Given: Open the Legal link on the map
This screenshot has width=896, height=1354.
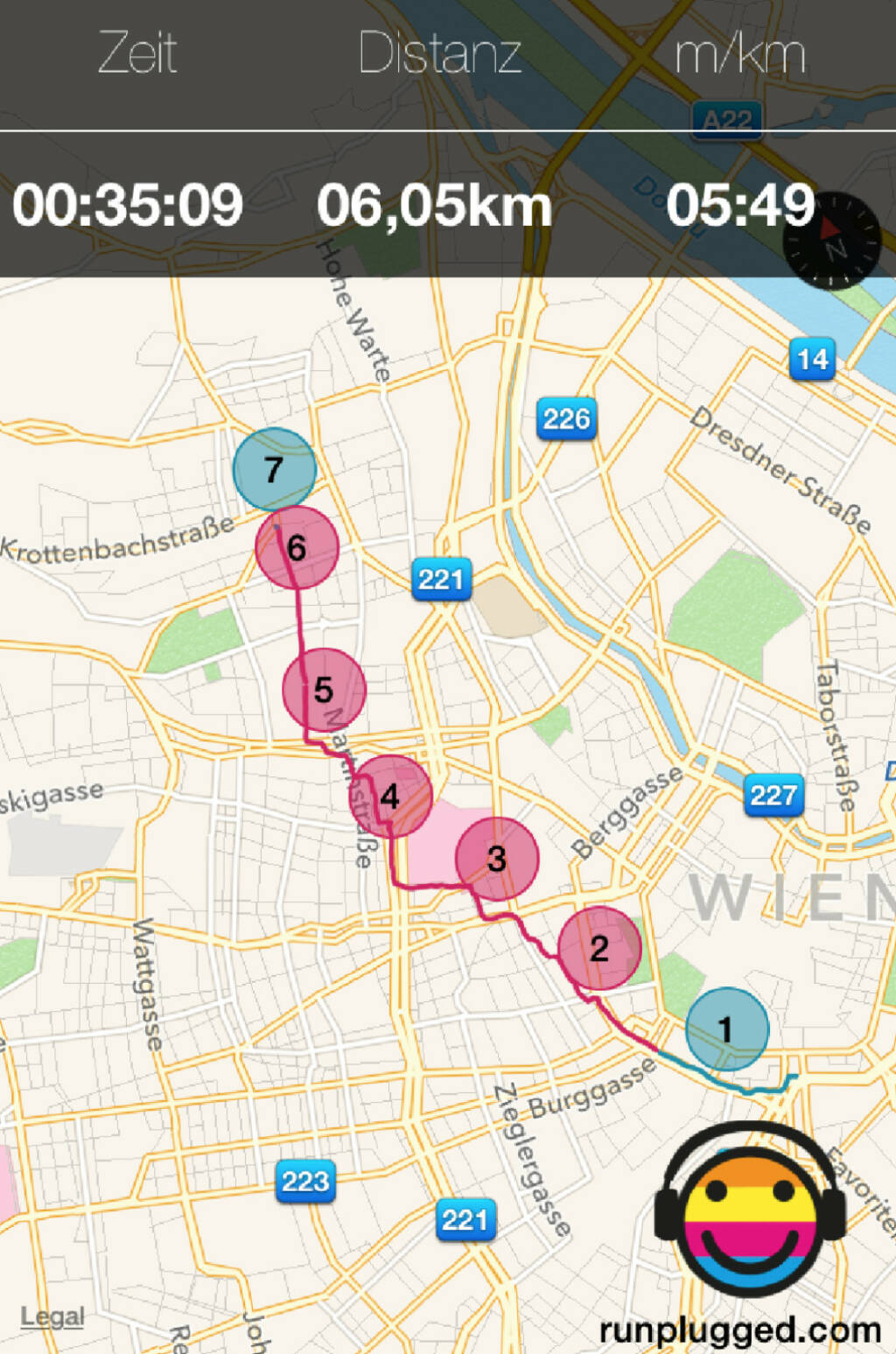Looking at the screenshot, I should point(52,1316).
